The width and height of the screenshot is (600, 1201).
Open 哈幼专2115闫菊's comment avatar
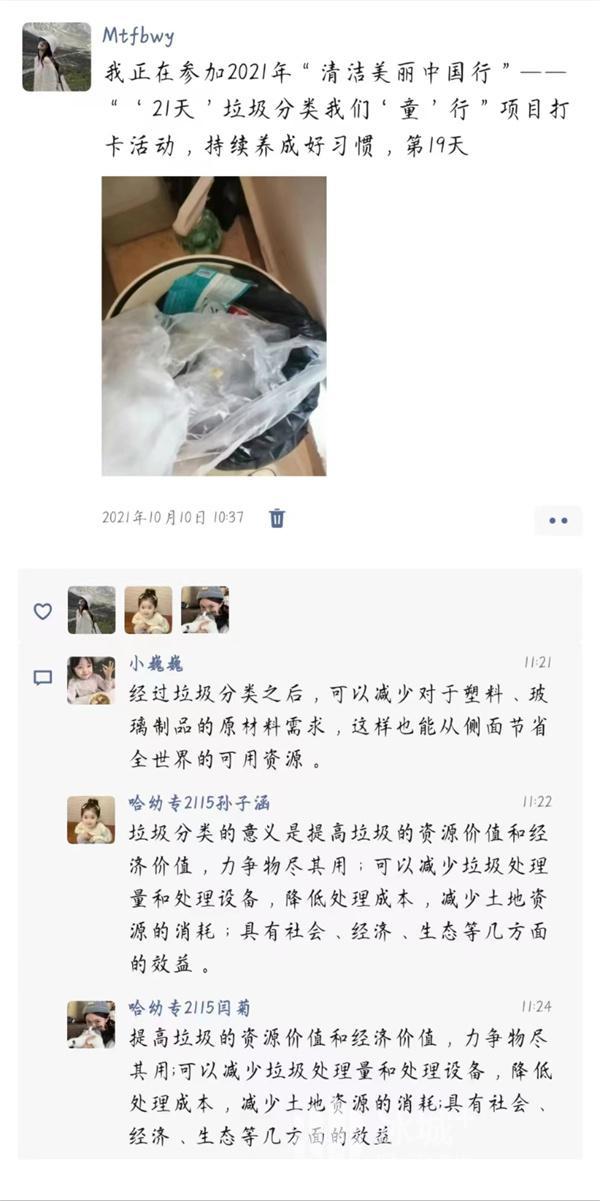tap(91, 1024)
